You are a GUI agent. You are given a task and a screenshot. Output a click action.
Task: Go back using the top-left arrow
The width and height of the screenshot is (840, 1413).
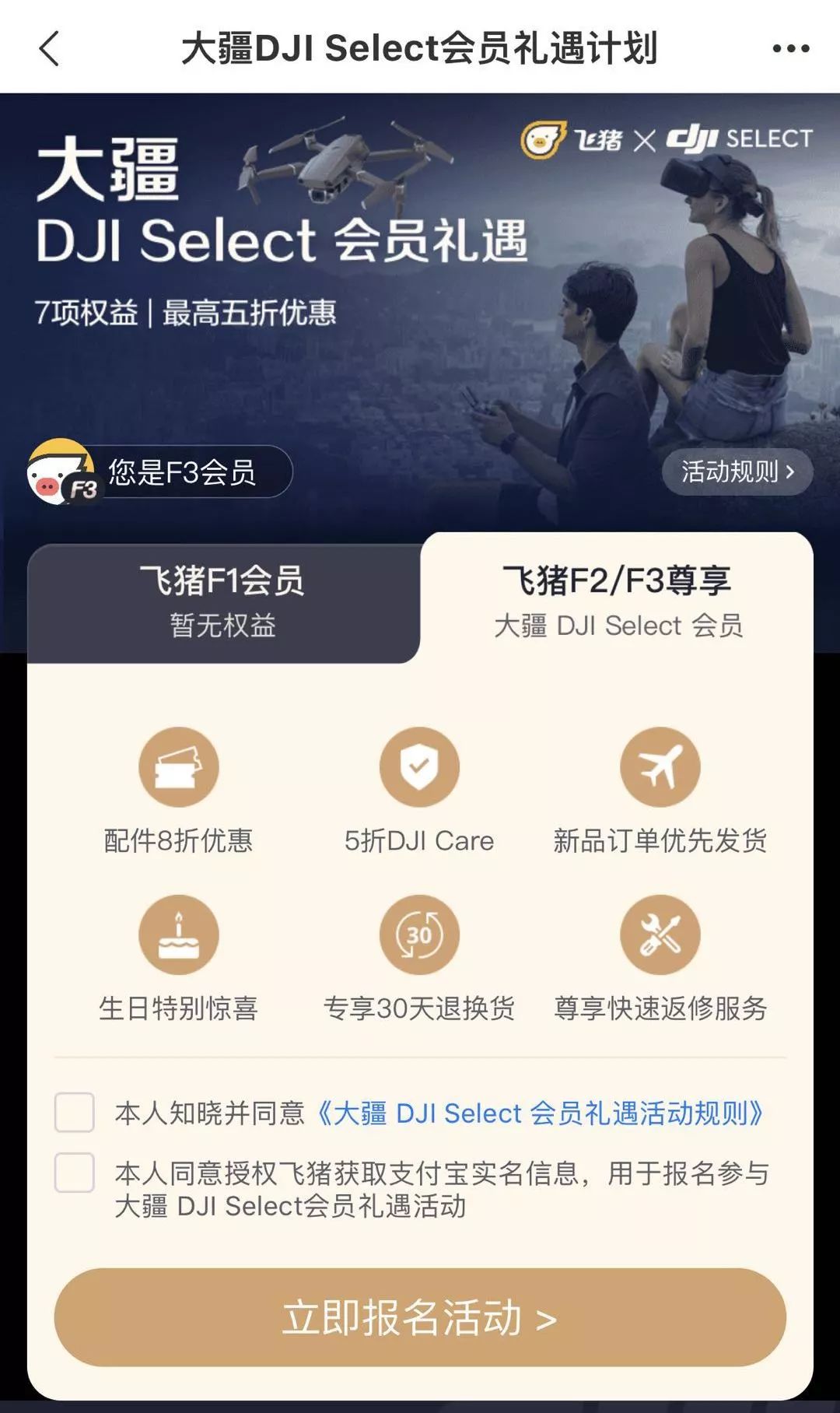[49, 48]
